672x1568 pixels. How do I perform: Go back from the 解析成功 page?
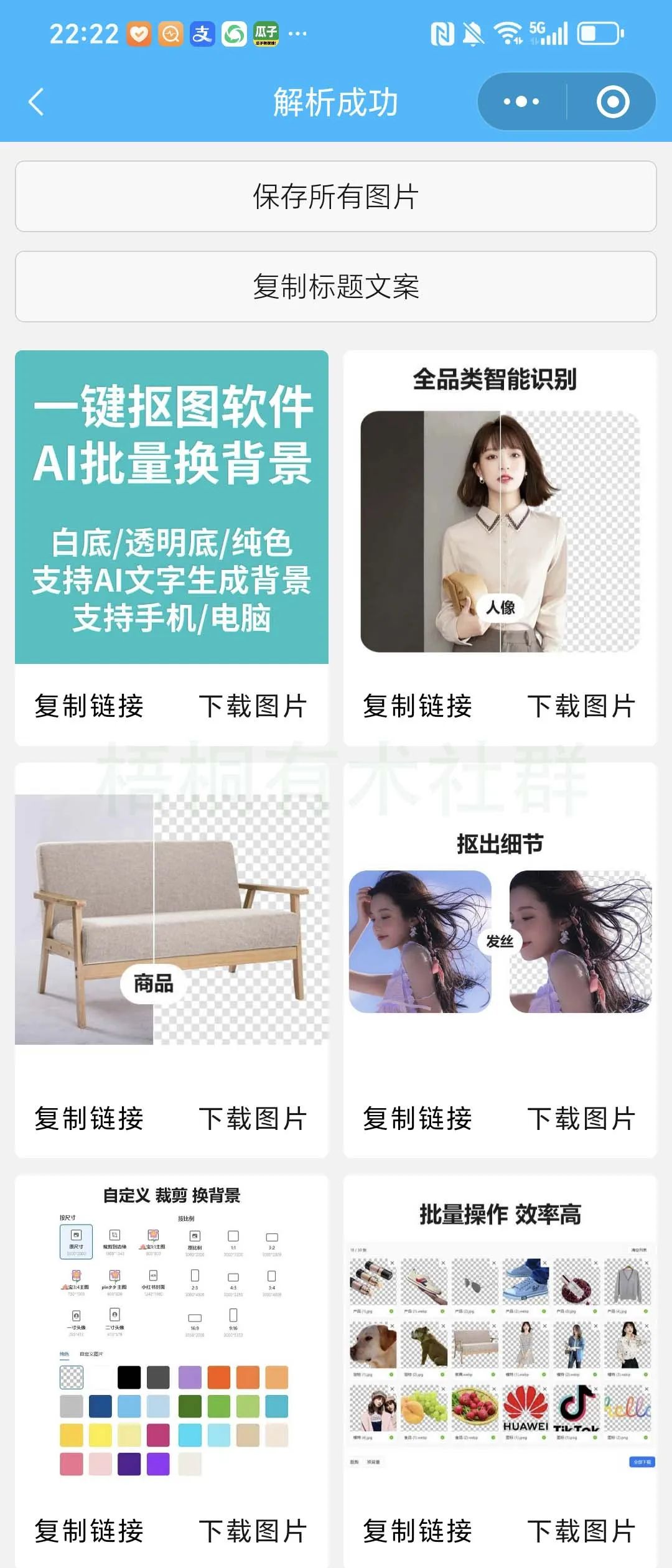point(37,102)
